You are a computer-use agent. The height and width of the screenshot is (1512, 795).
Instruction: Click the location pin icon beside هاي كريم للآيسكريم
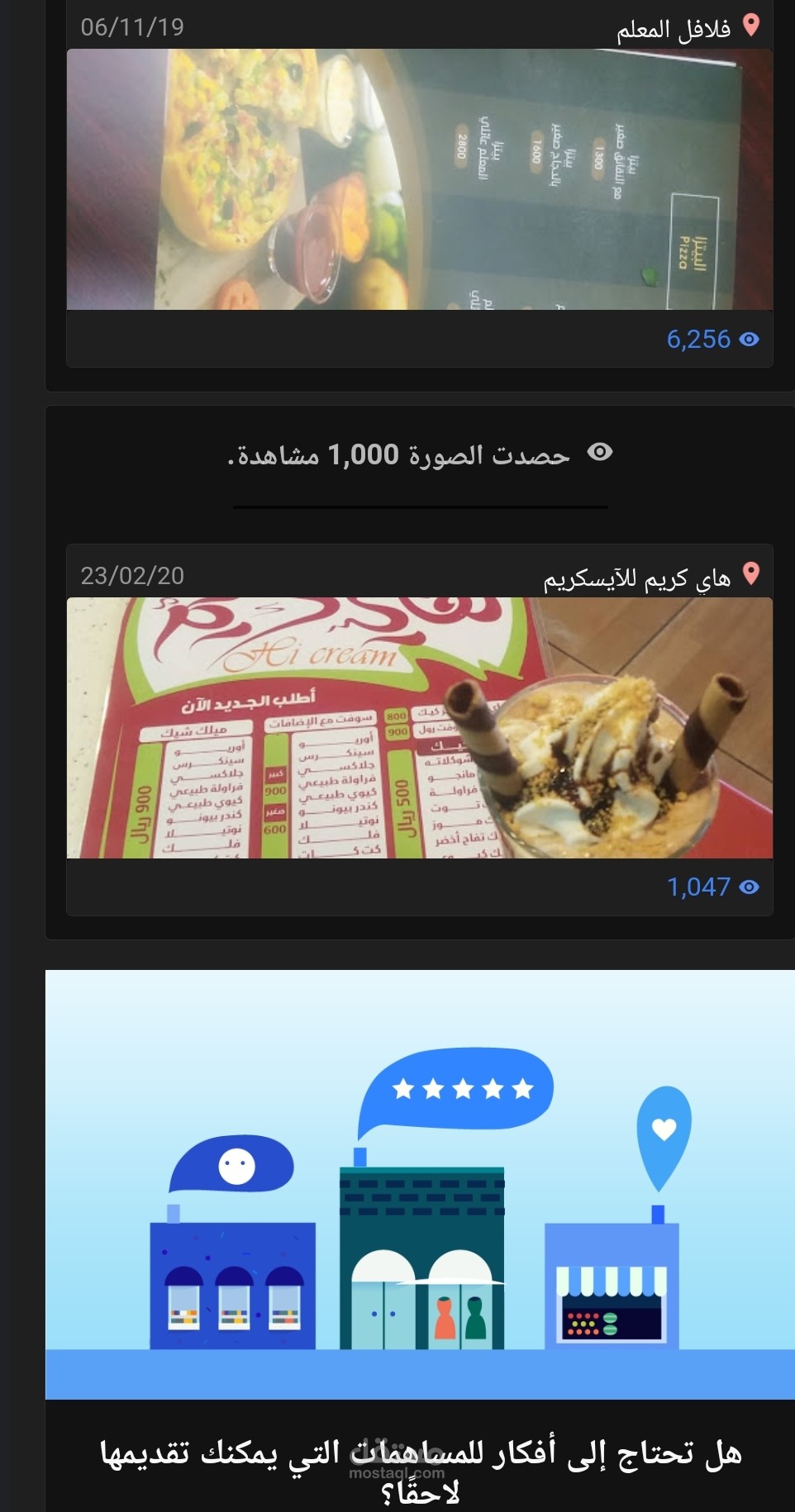(751, 572)
